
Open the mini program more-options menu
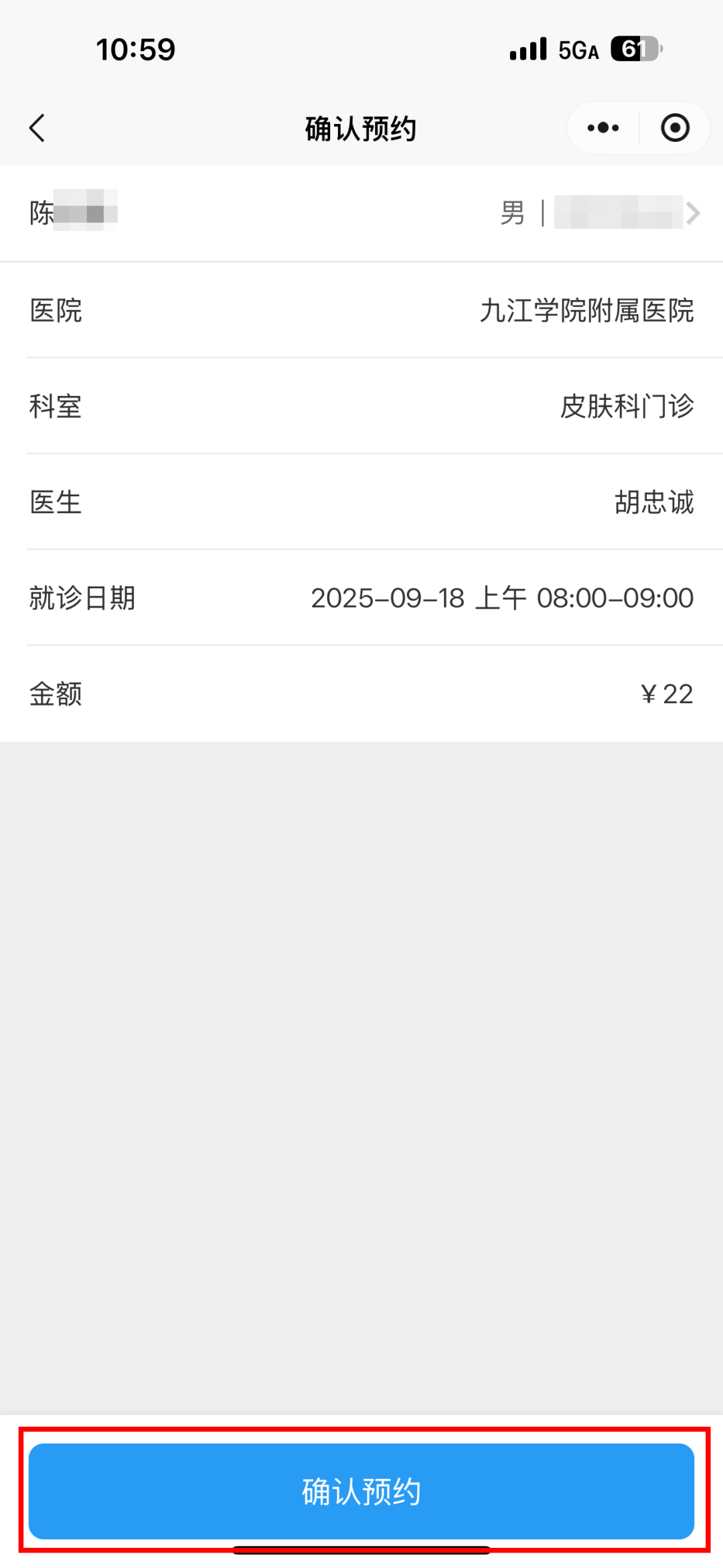click(602, 128)
